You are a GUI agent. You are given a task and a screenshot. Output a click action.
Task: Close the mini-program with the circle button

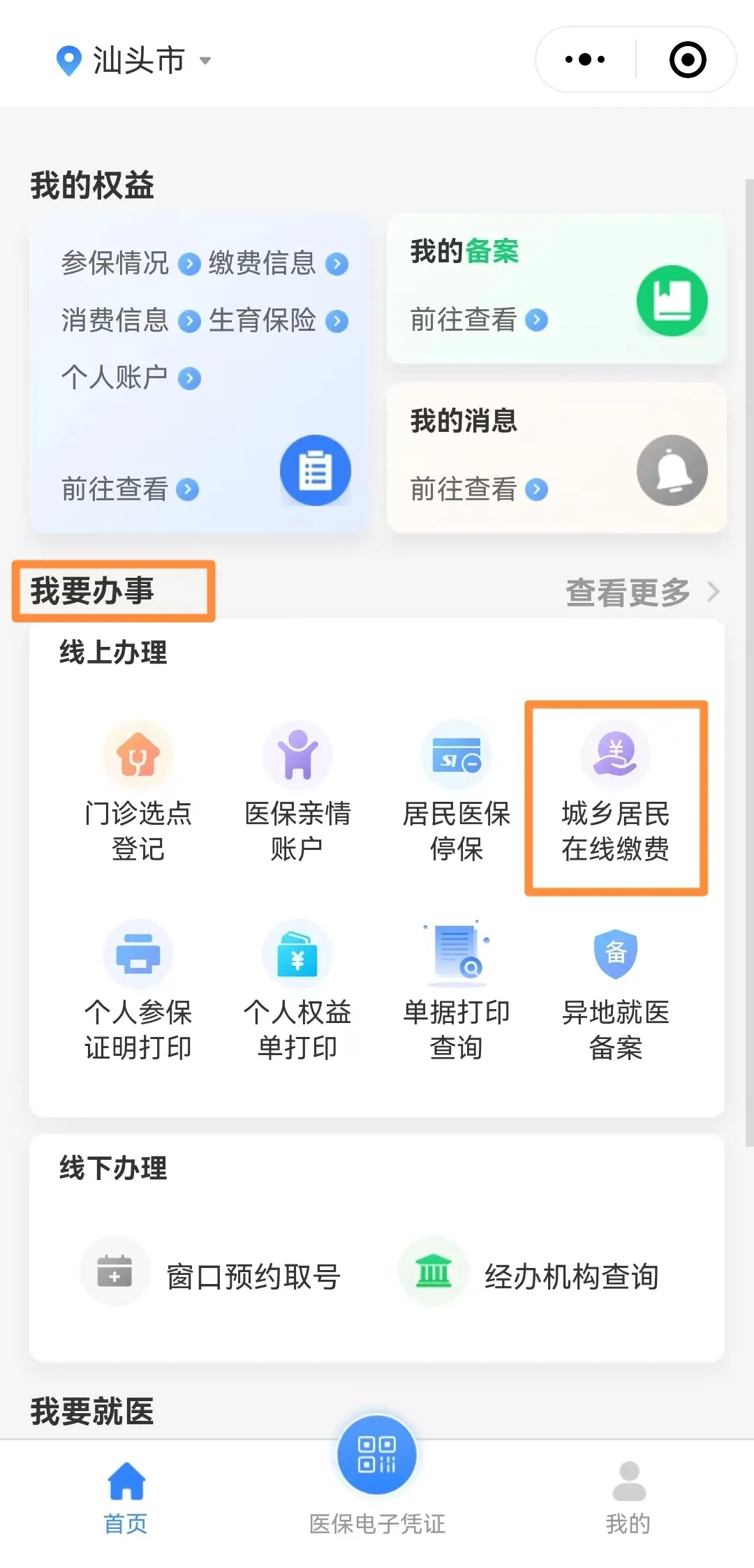pyautogui.click(x=688, y=59)
